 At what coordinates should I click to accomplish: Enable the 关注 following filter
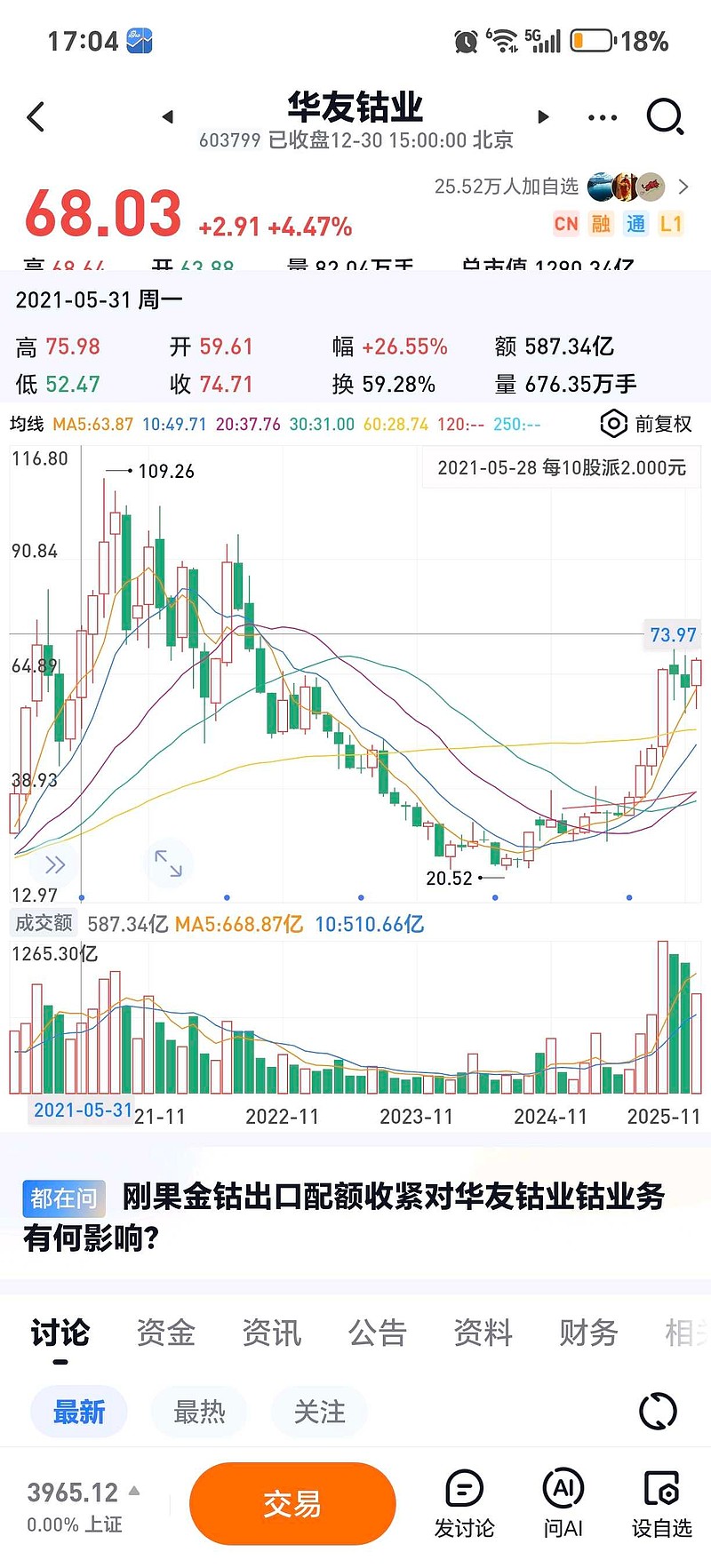(318, 1411)
